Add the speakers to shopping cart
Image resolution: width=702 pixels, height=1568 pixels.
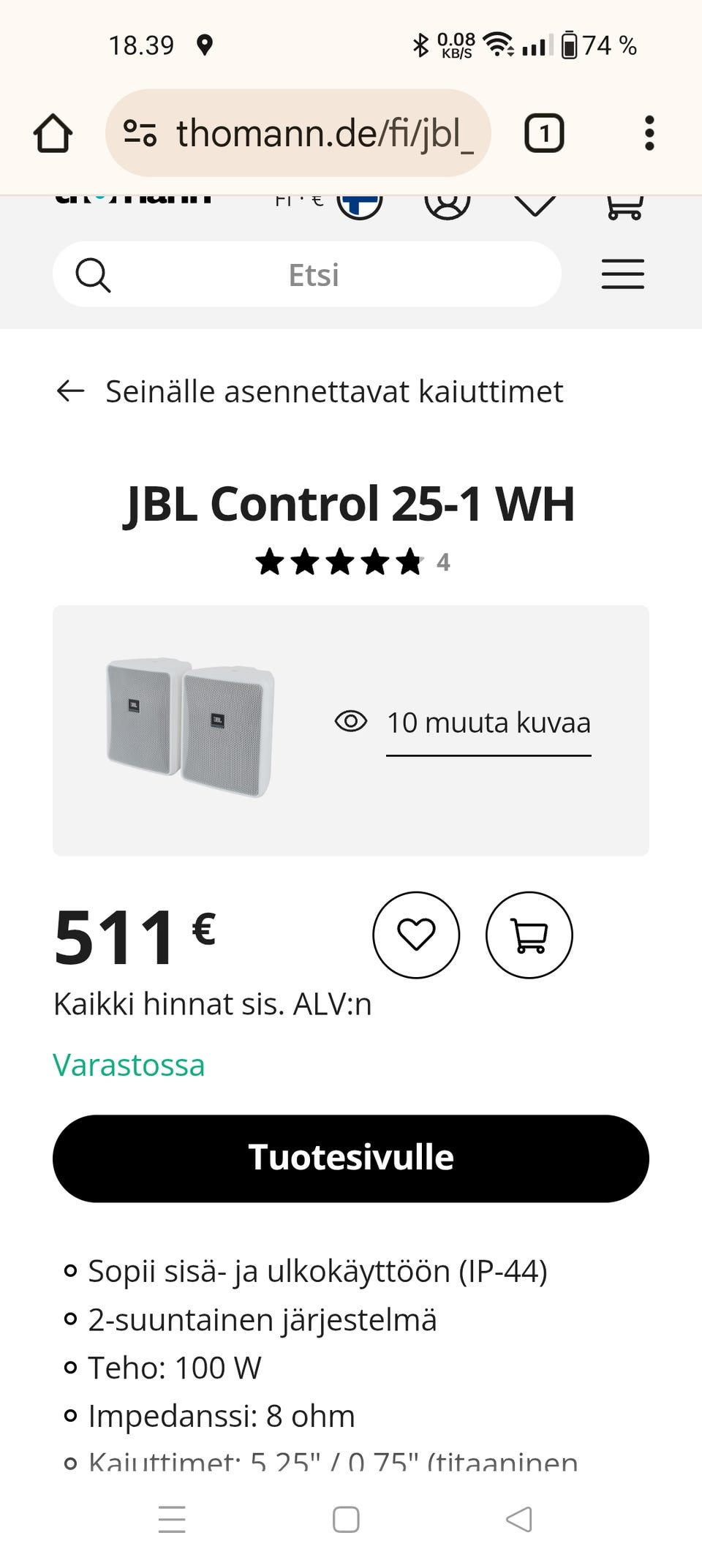pos(529,935)
